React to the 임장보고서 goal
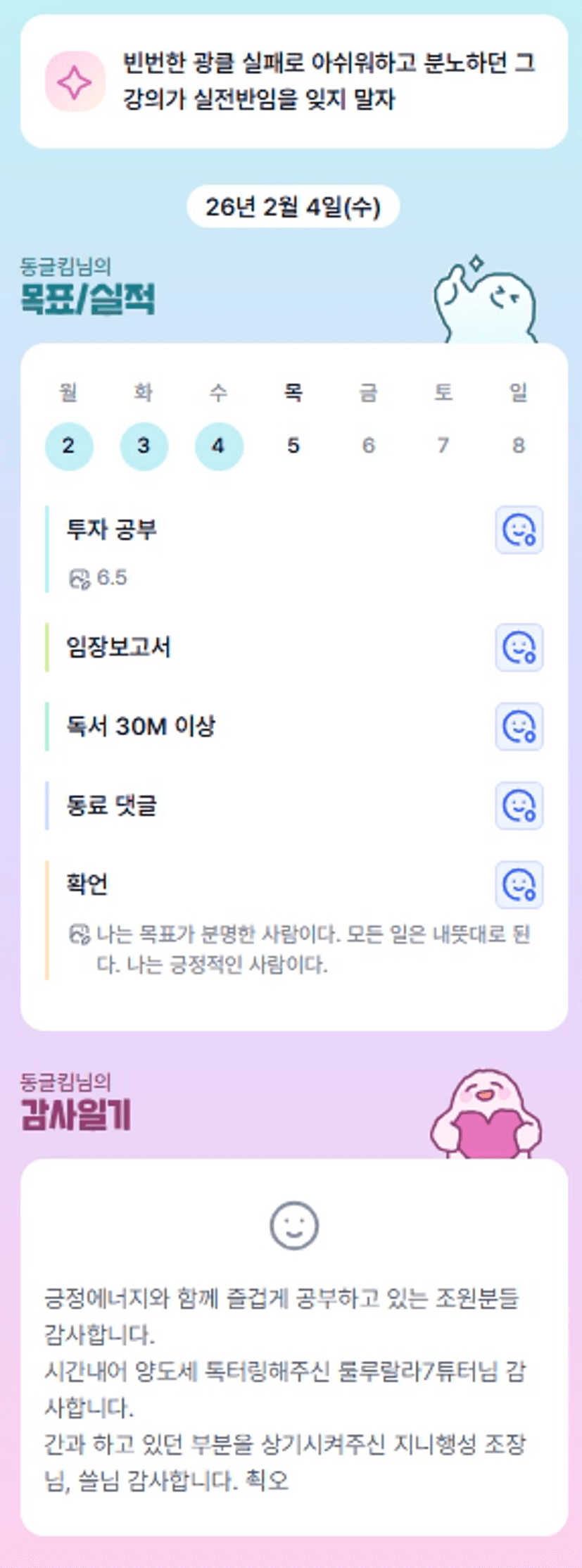Image resolution: width=582 pixels, height=1568 pixels. pos(519,647)
